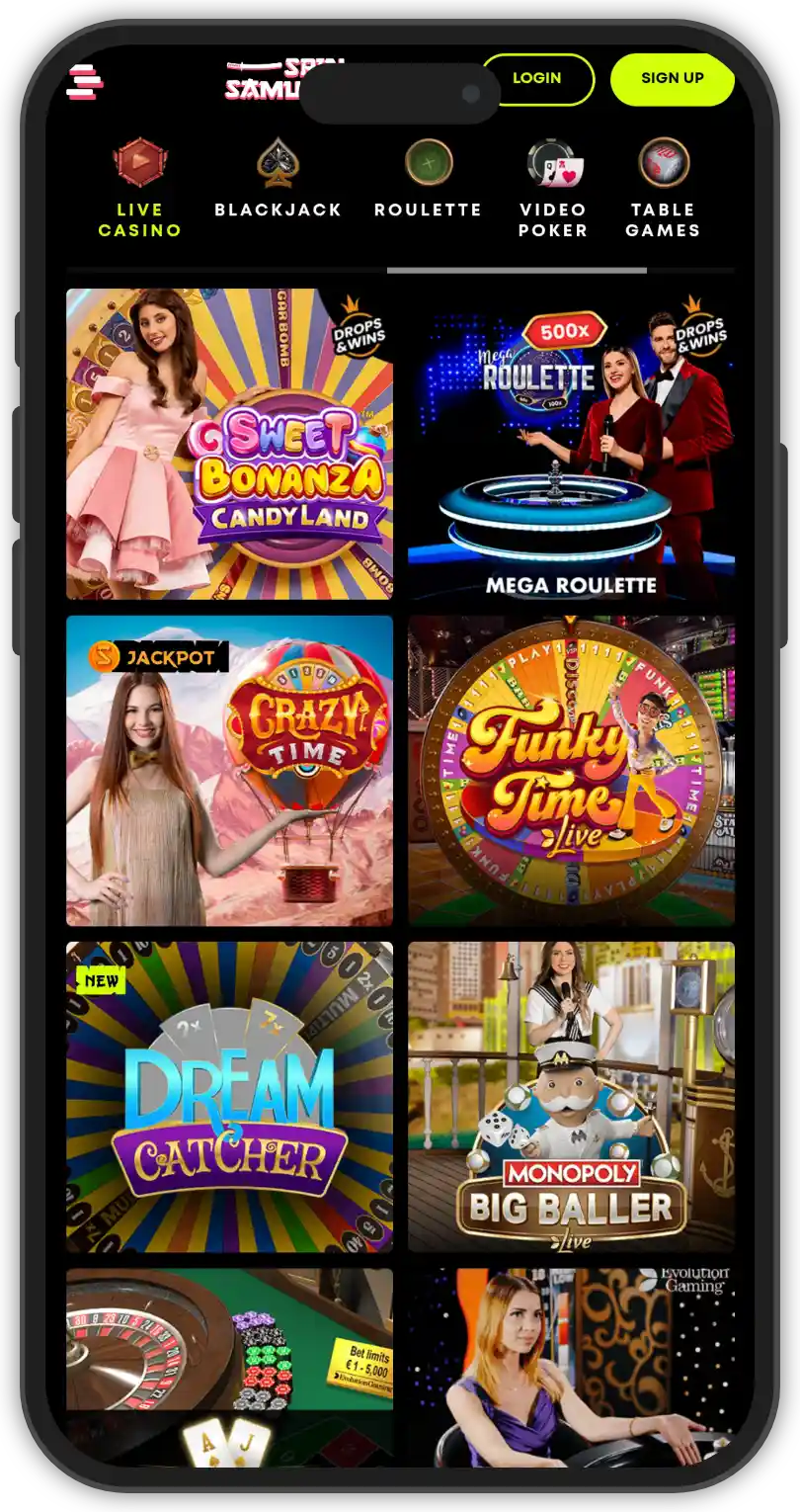Viewport: 800px width, 1512px height.
Task: Open the Evolution Gaming live dealer tile
Action: (571, 1367)
